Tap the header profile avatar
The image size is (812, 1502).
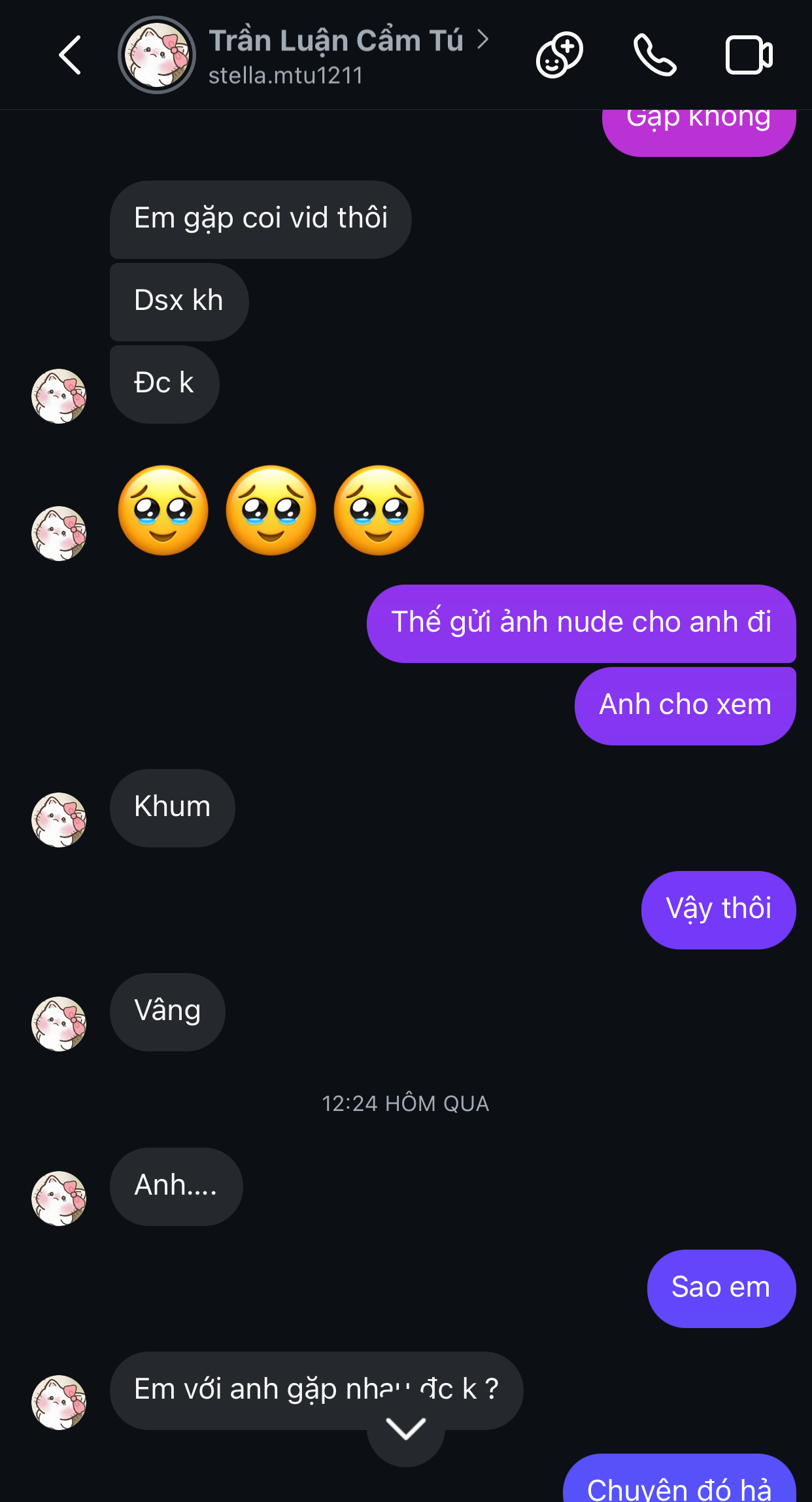(x=157, y=56)
